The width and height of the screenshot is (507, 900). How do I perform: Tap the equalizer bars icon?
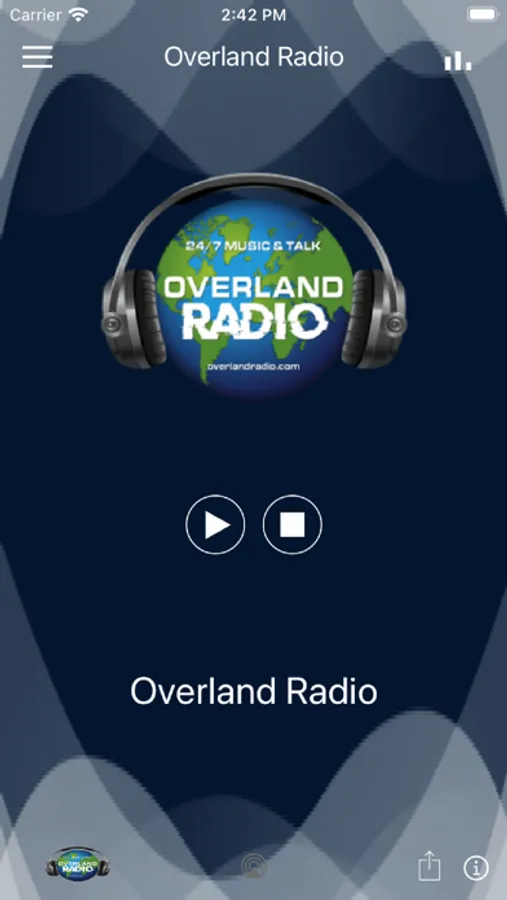click(x=458, y=60)
